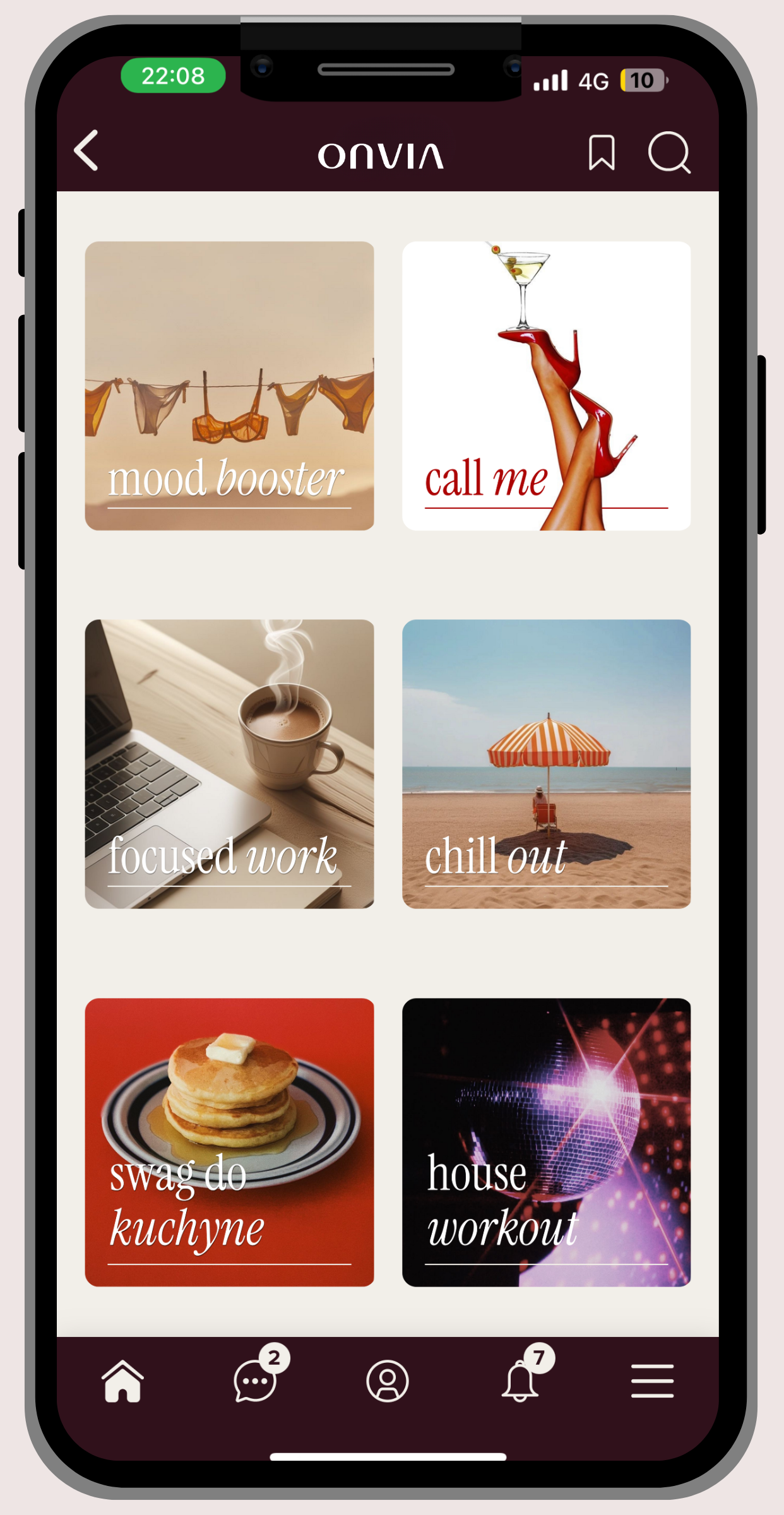View your profile
Screen dimensions: 784x1515
coord(388,1381)
